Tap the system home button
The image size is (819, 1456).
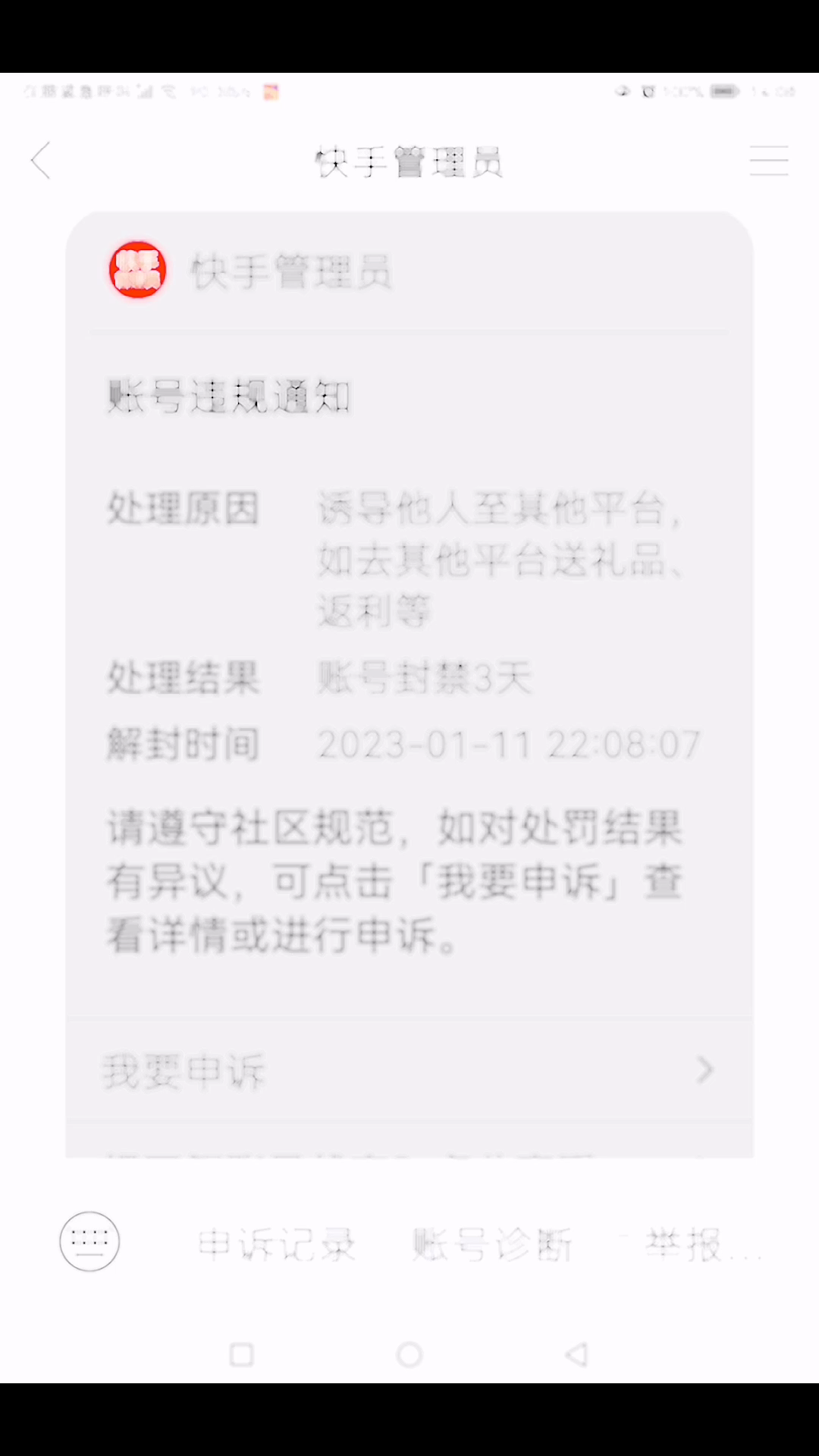point(409,1354)
